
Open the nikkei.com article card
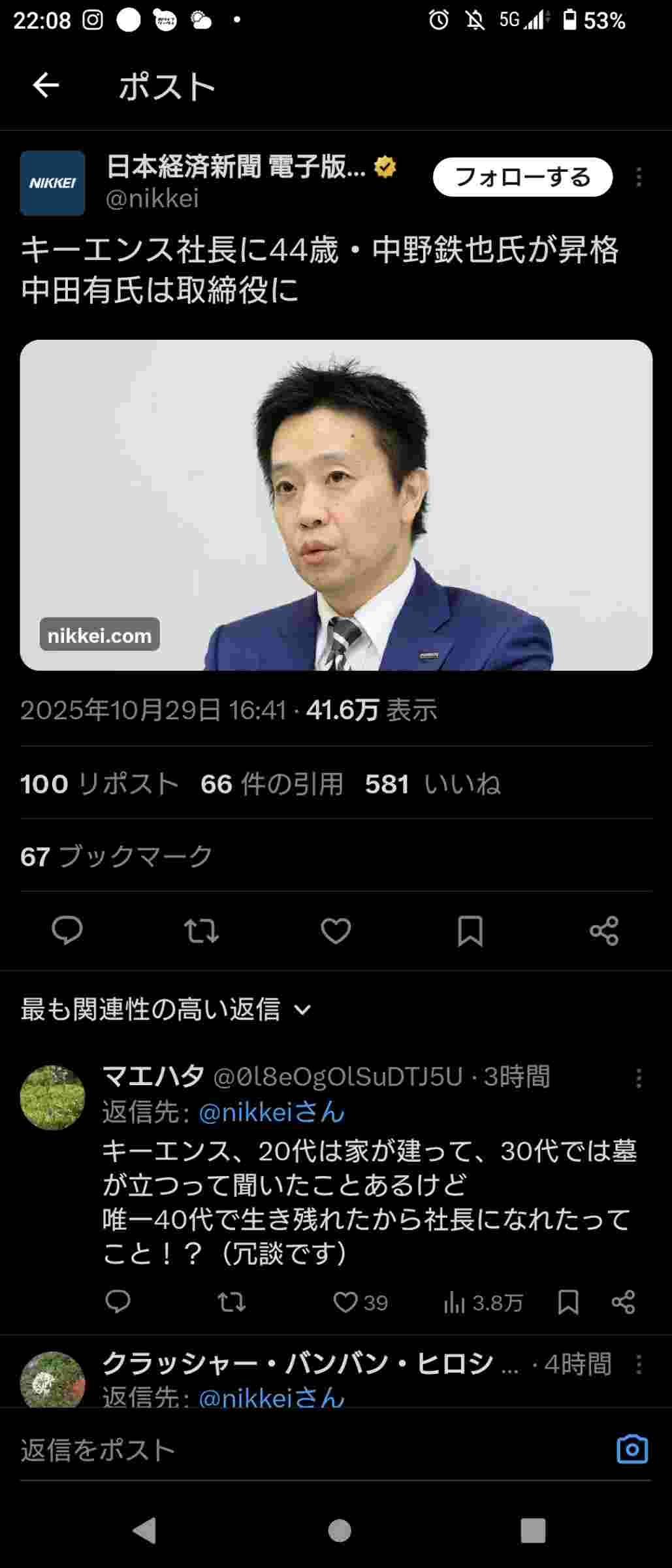[336, 504]
